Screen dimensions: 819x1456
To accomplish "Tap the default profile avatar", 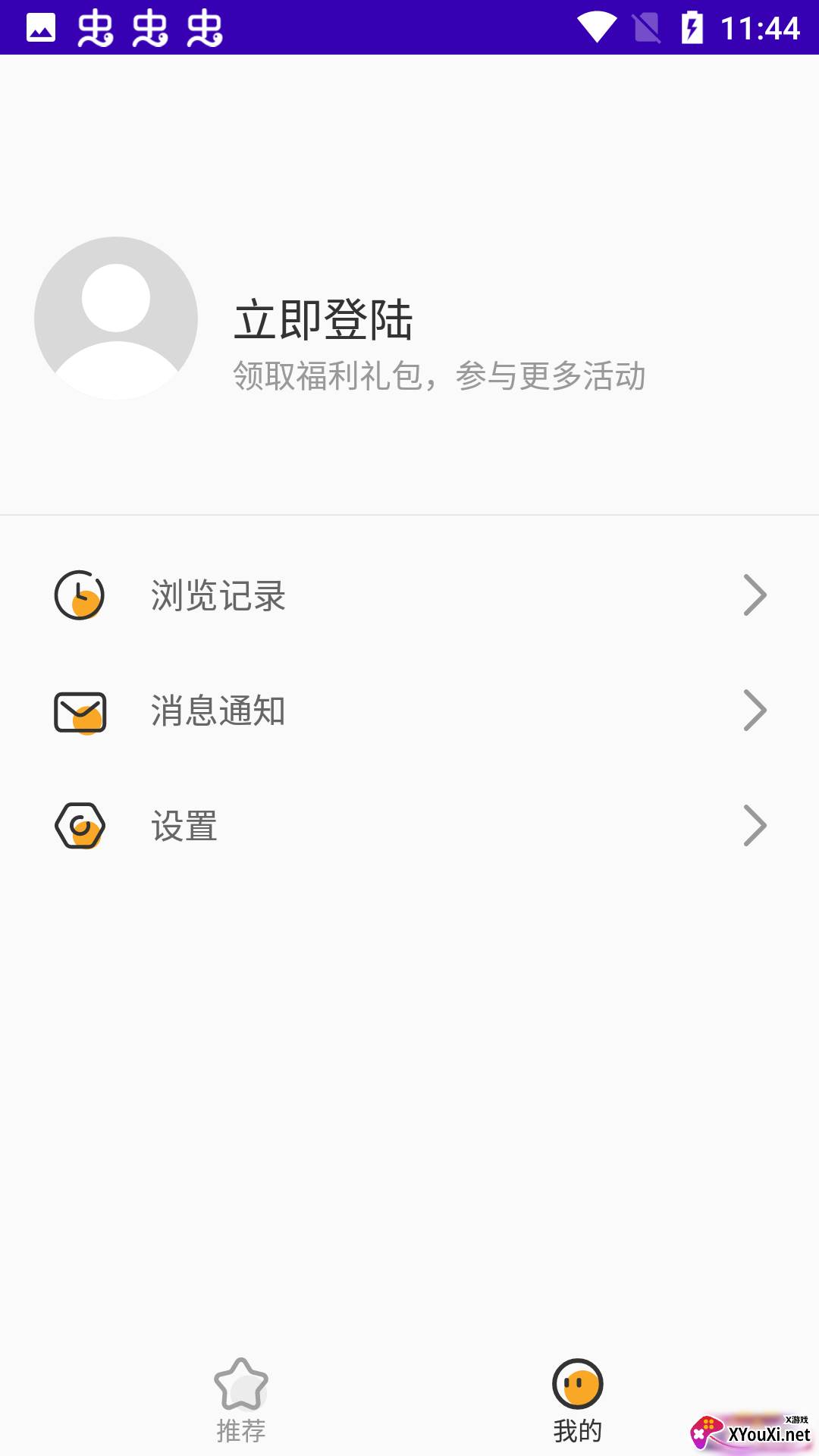I will coord(116,318).
